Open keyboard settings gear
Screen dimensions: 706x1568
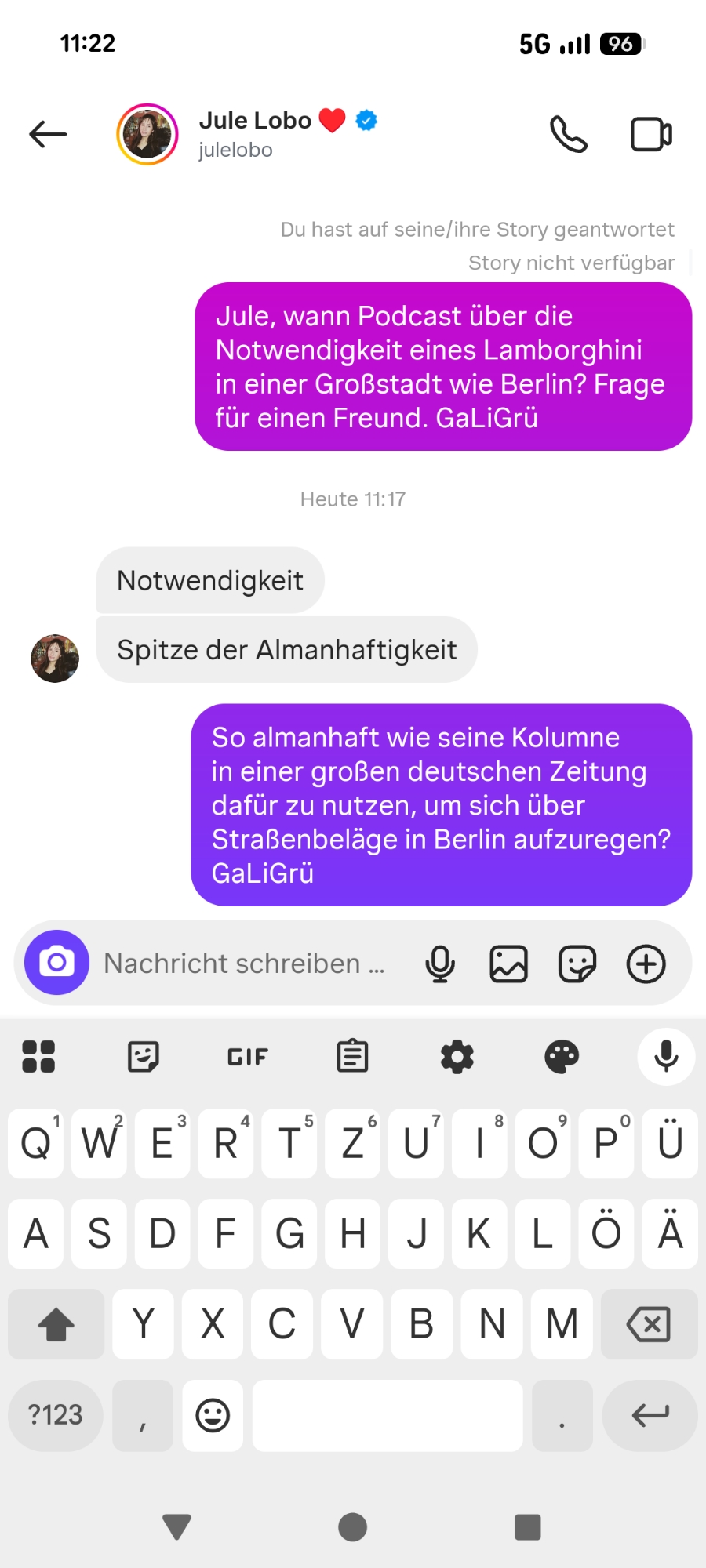[457, 1057]
